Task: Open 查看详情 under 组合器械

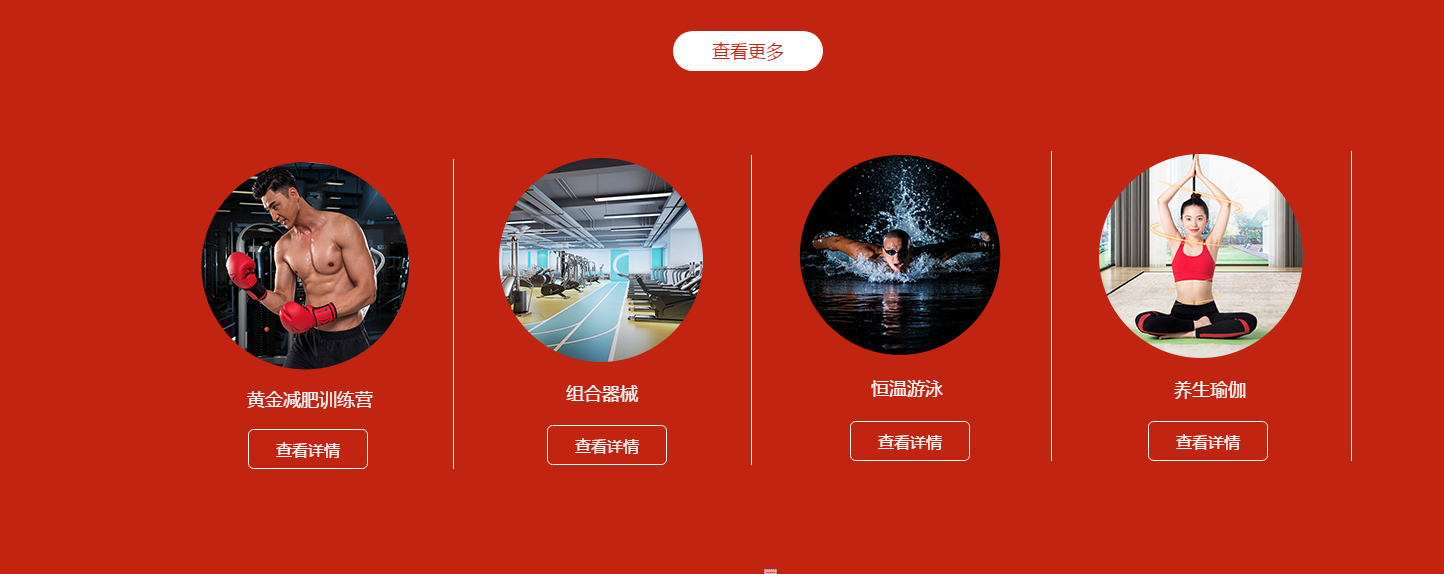Action: click(x=606, y=445)
